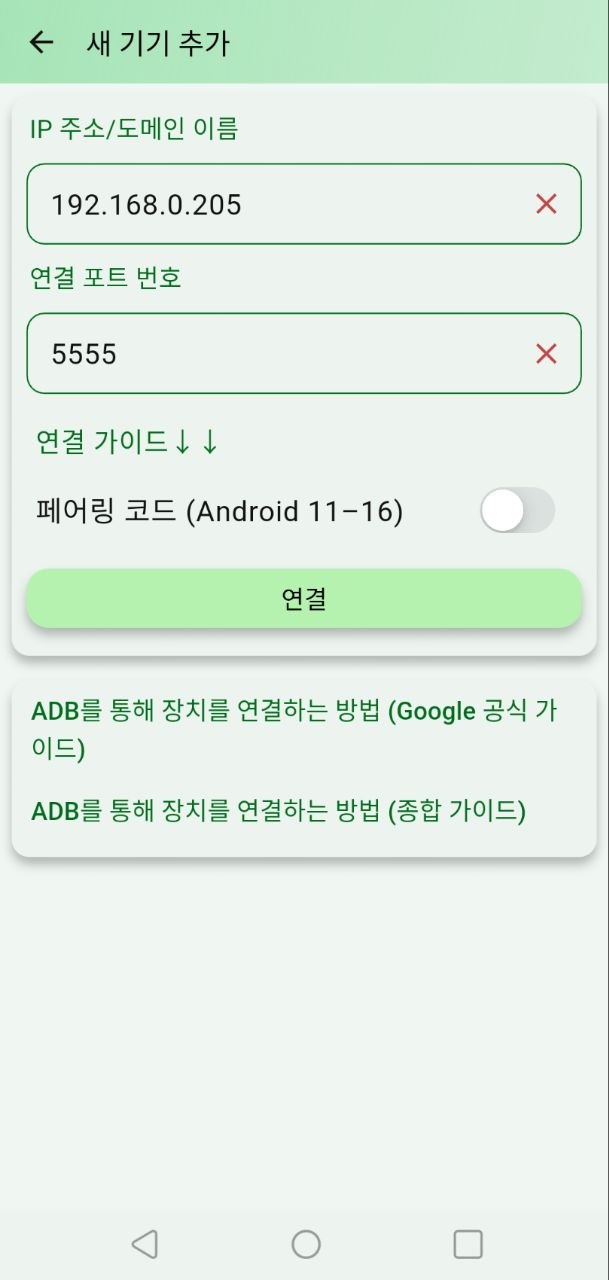Go to the system home screen
The width and height of the screenshot is (609, 1280).
point(305,1244)
